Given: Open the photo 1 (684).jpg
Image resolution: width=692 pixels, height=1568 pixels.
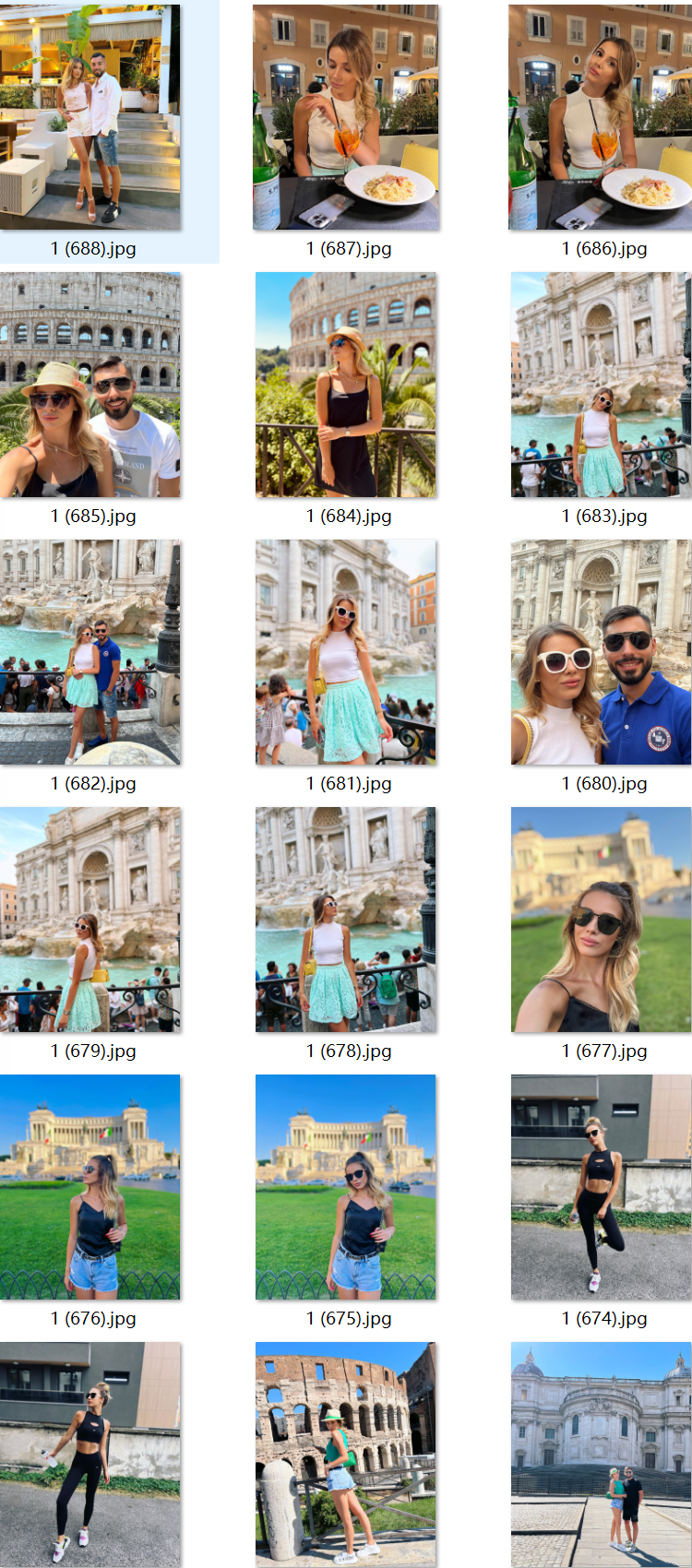Looking at the screenshot, I should [346, 385].
